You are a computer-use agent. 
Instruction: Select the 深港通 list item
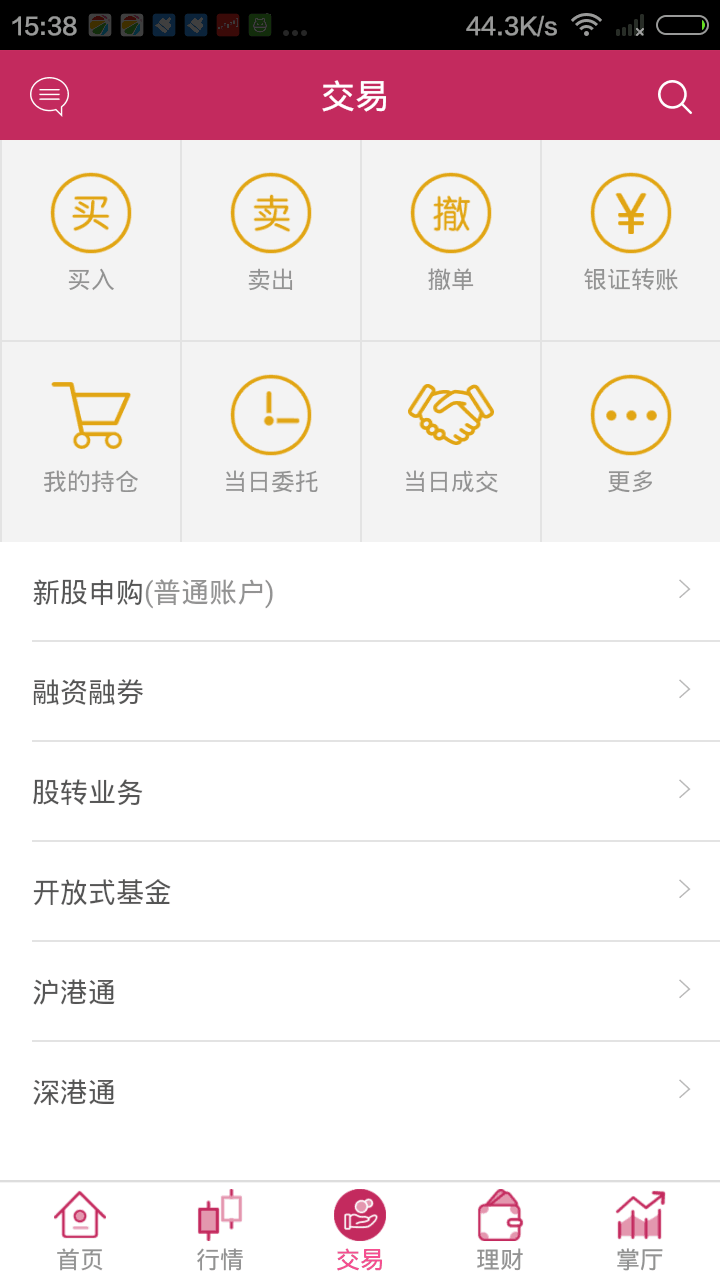[360, 1091]
